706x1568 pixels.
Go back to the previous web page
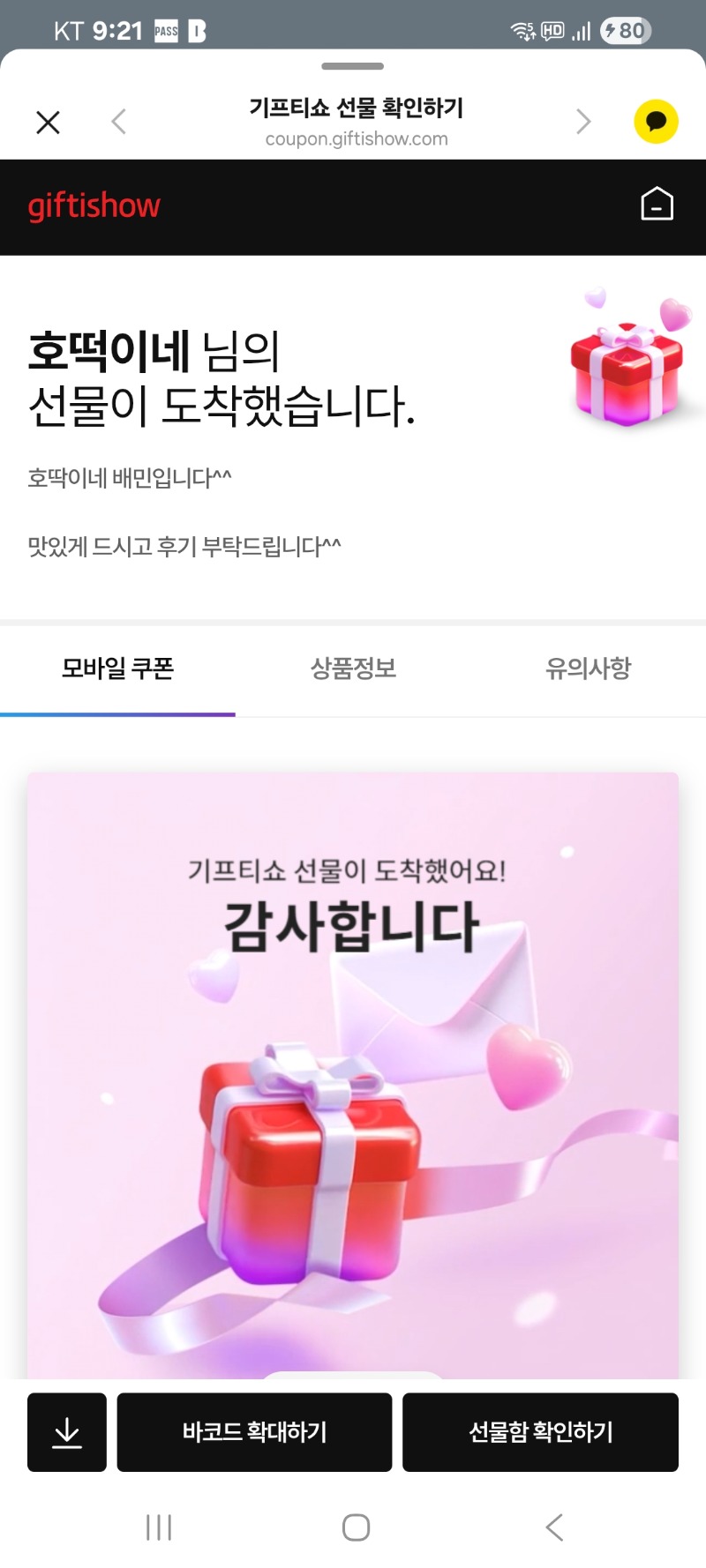tap(119, 122)
